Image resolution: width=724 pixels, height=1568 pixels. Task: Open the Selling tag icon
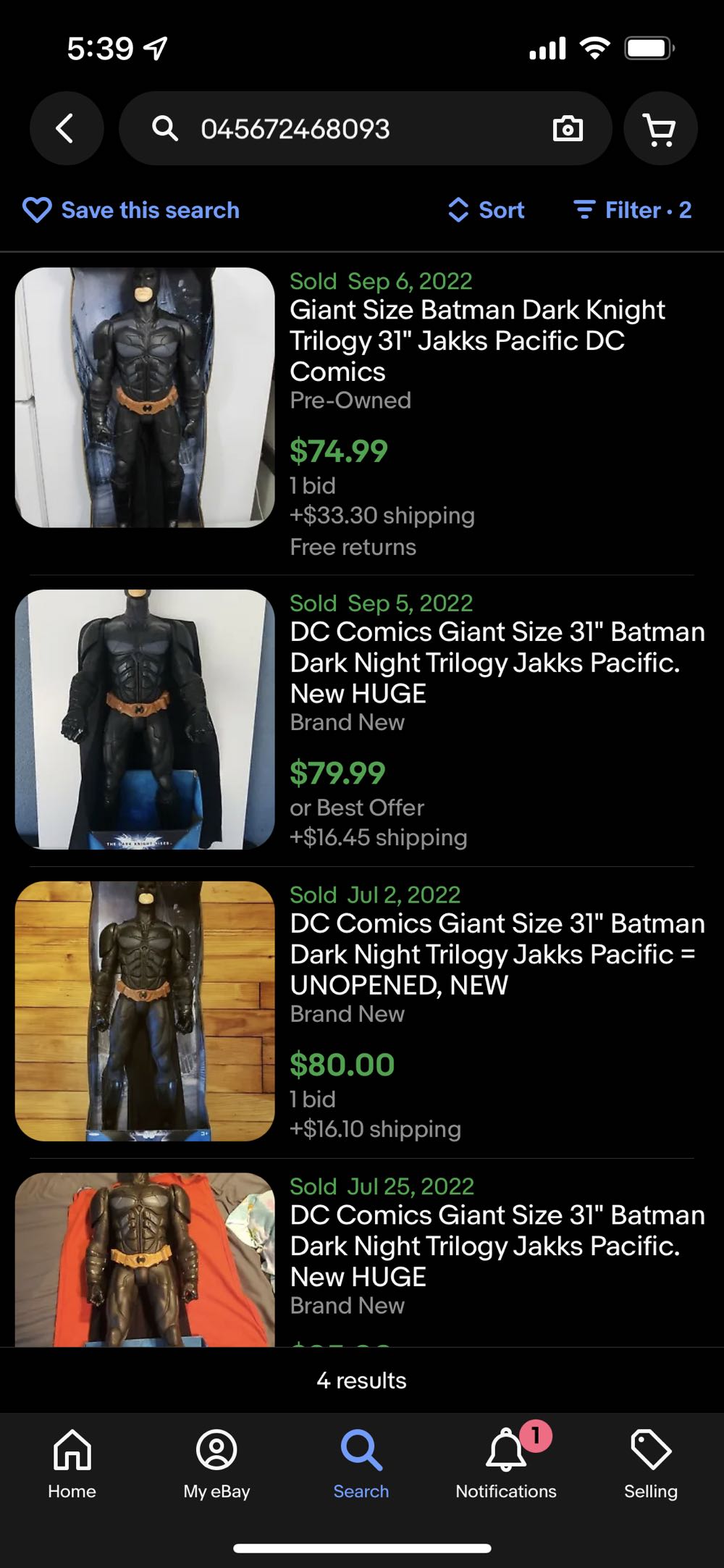(650, 1463)
